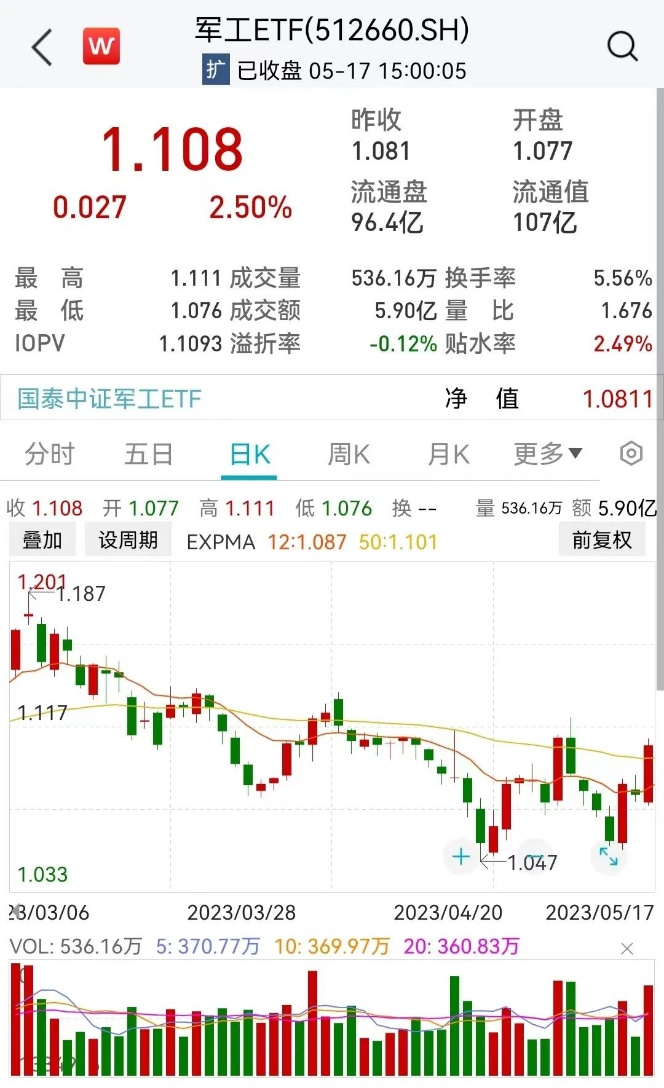The width and height of the screenshot is (664, 1088).
Task: Select the 日K chart tab
Action: tap(249, 454)
